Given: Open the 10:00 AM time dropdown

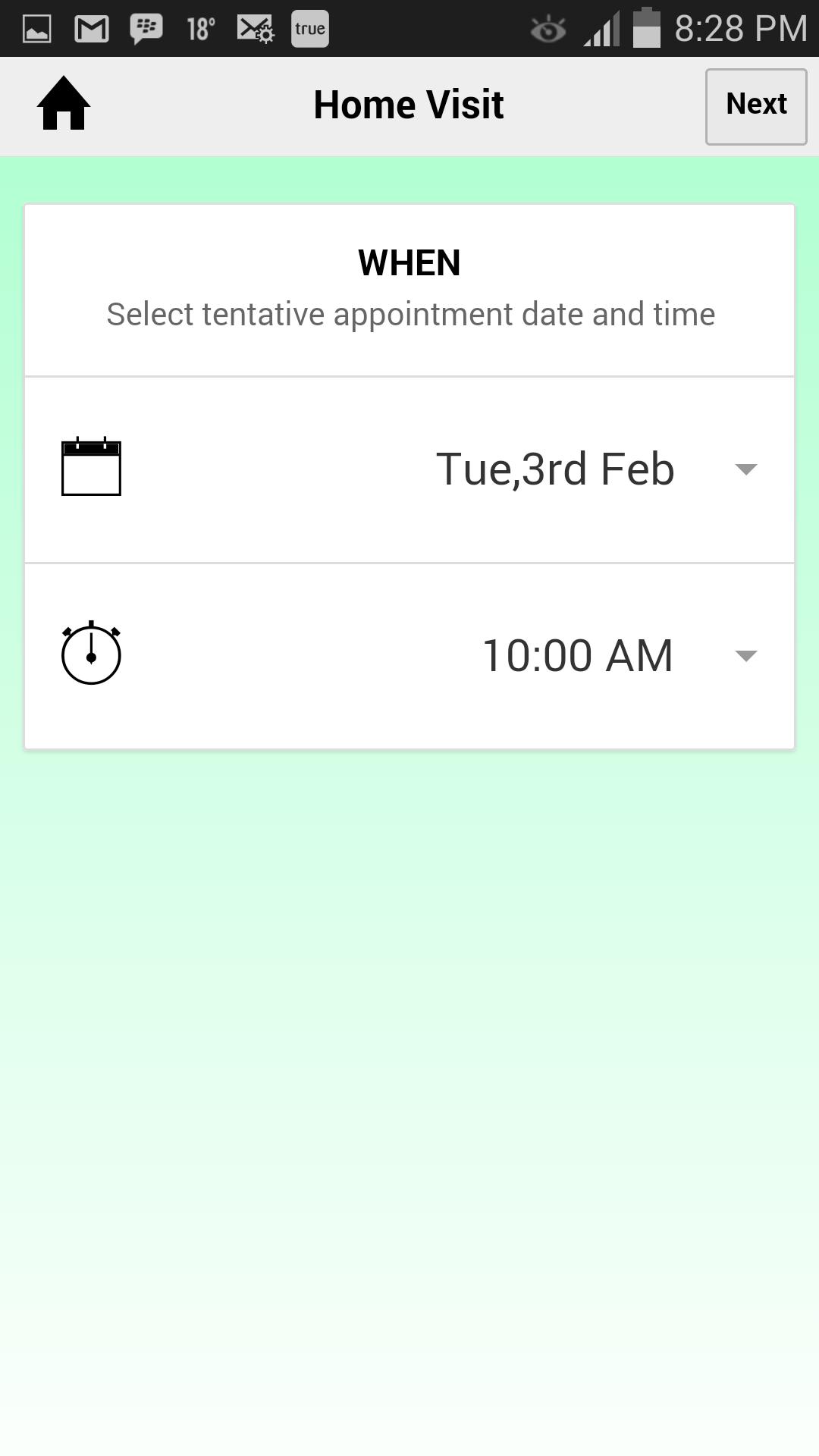Looking at the screenshot, I should pyautogui.click(x=746, y=657).
